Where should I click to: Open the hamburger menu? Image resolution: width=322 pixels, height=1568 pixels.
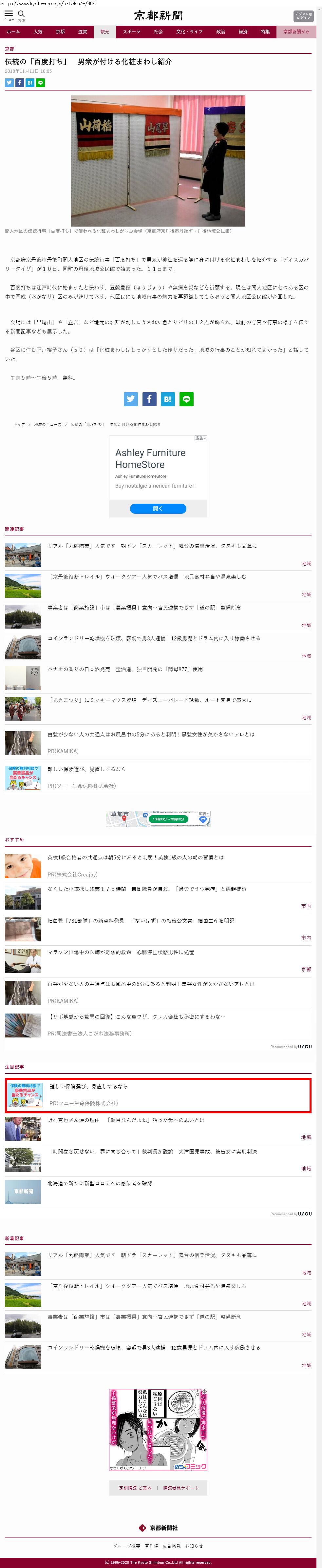pos(9,14)
